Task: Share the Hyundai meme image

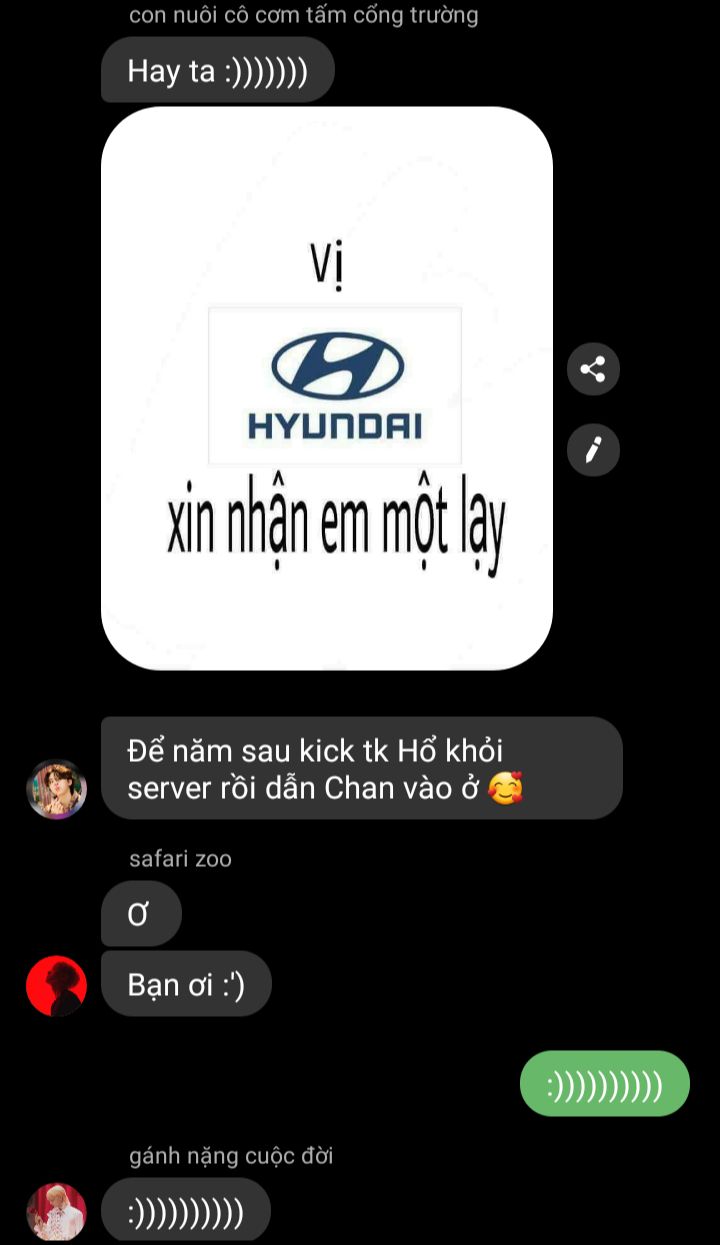Action: coord(593,369)
